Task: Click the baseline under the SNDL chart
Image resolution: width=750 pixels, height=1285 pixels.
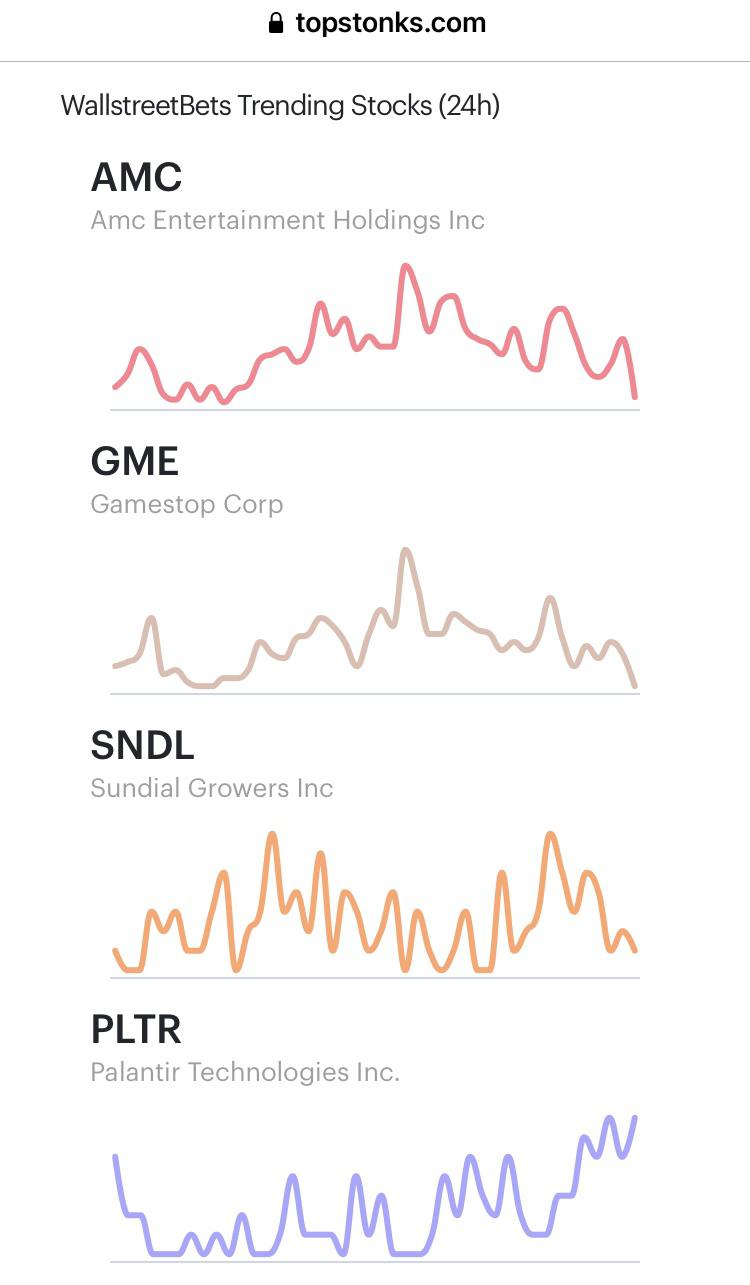Action: (375, 972)
